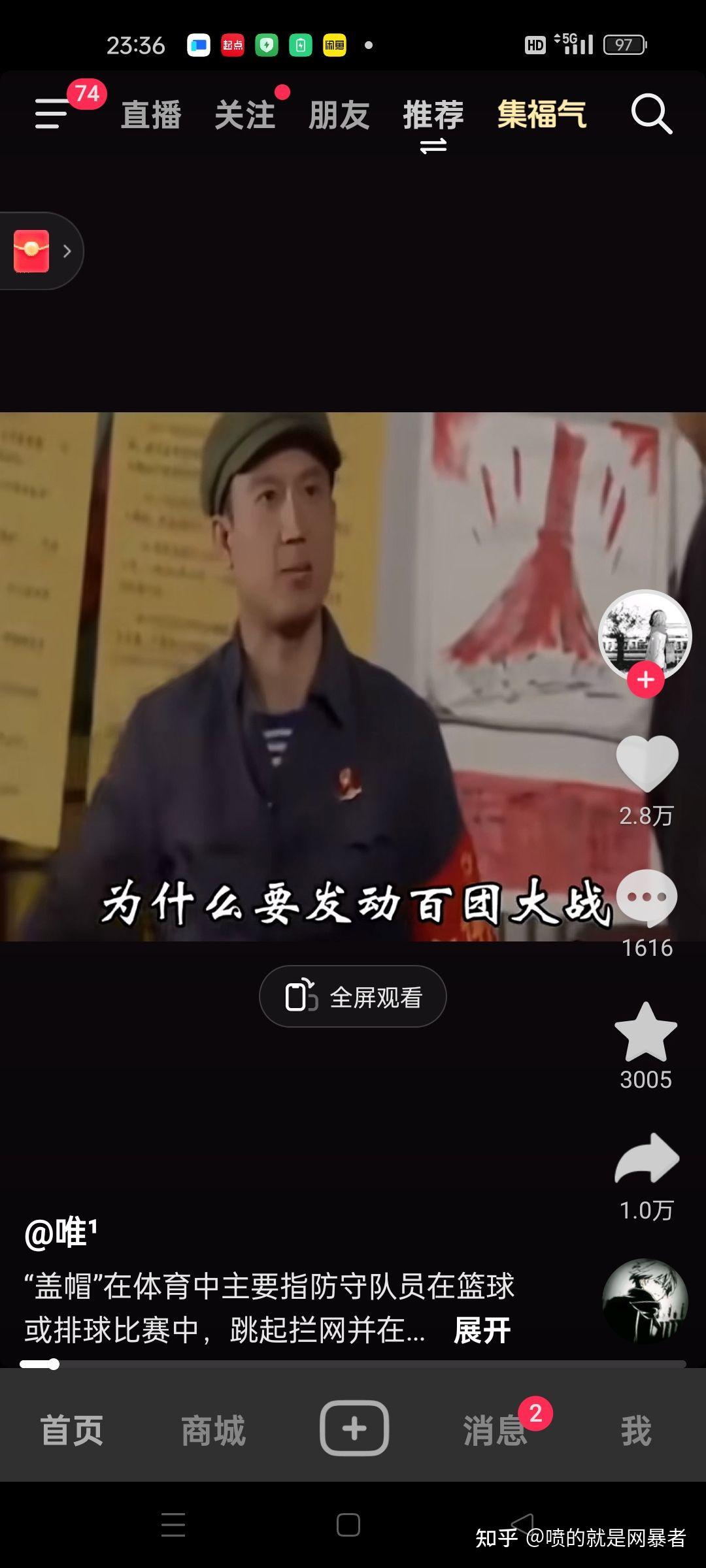The image size is (706, 1568).
Task: Share this video using arrow icon
Action: [647, 1158]
